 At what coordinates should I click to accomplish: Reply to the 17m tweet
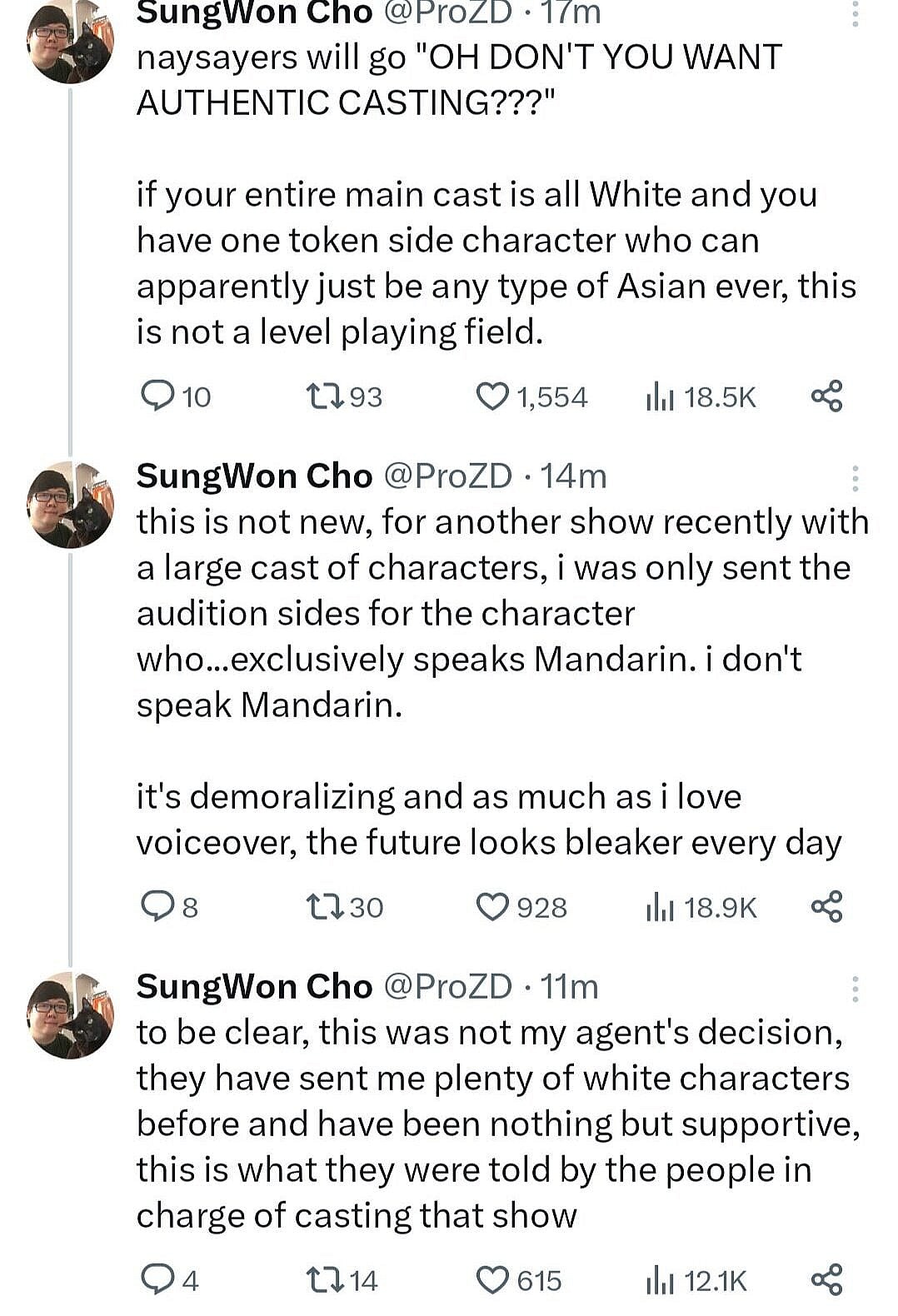click(162, 397)
